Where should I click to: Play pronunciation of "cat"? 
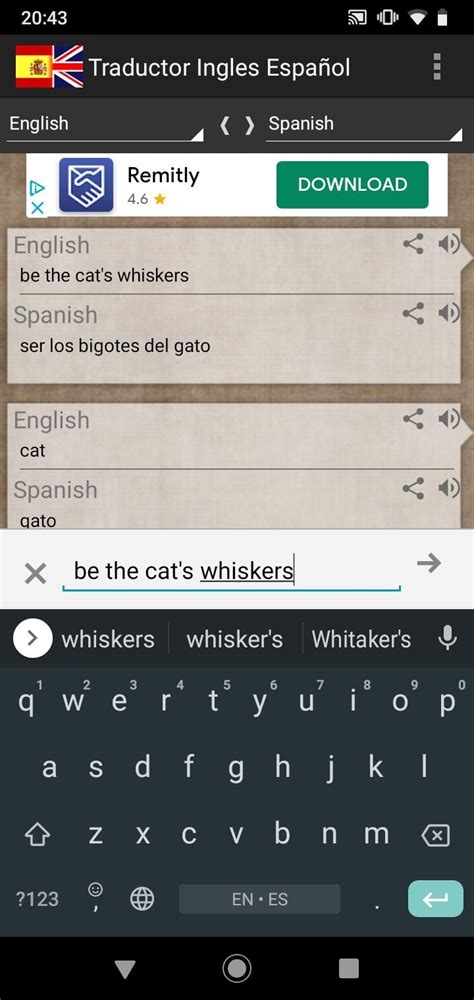pyautogui.click(x=449, y=418)
